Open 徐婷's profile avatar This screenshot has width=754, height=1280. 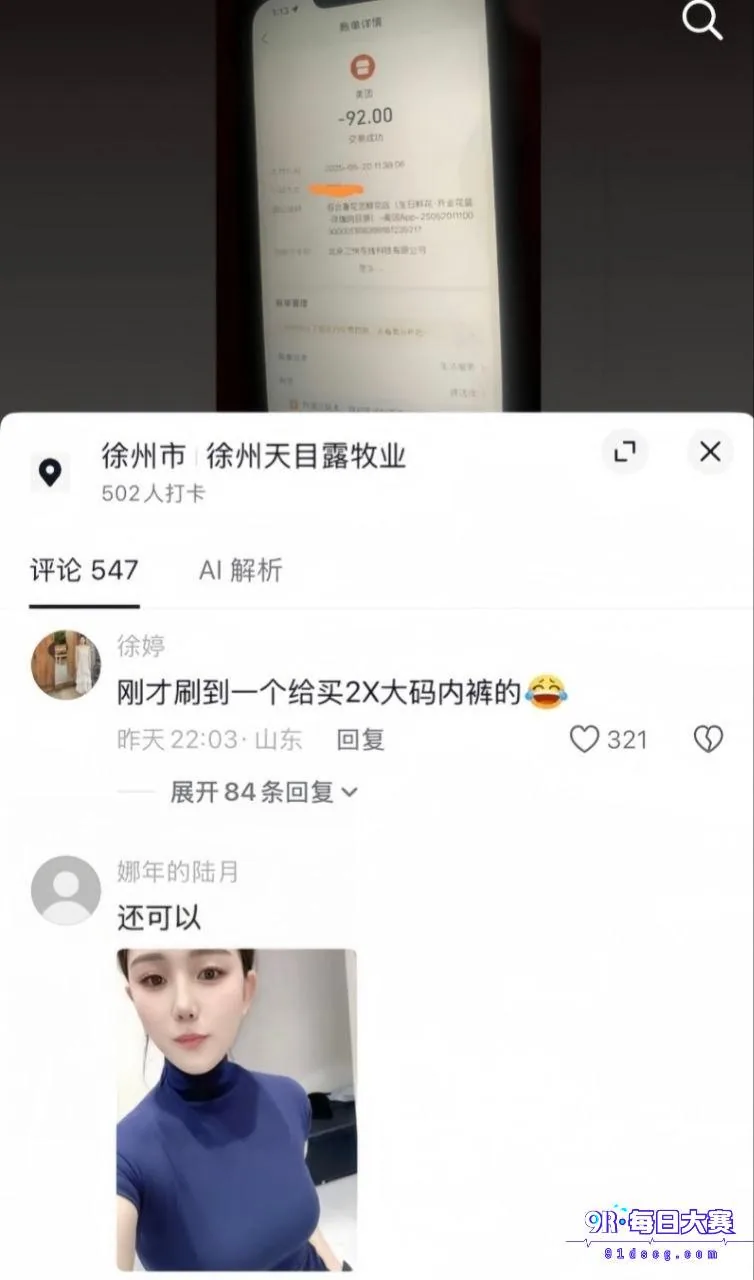click(x=66, y=665)
